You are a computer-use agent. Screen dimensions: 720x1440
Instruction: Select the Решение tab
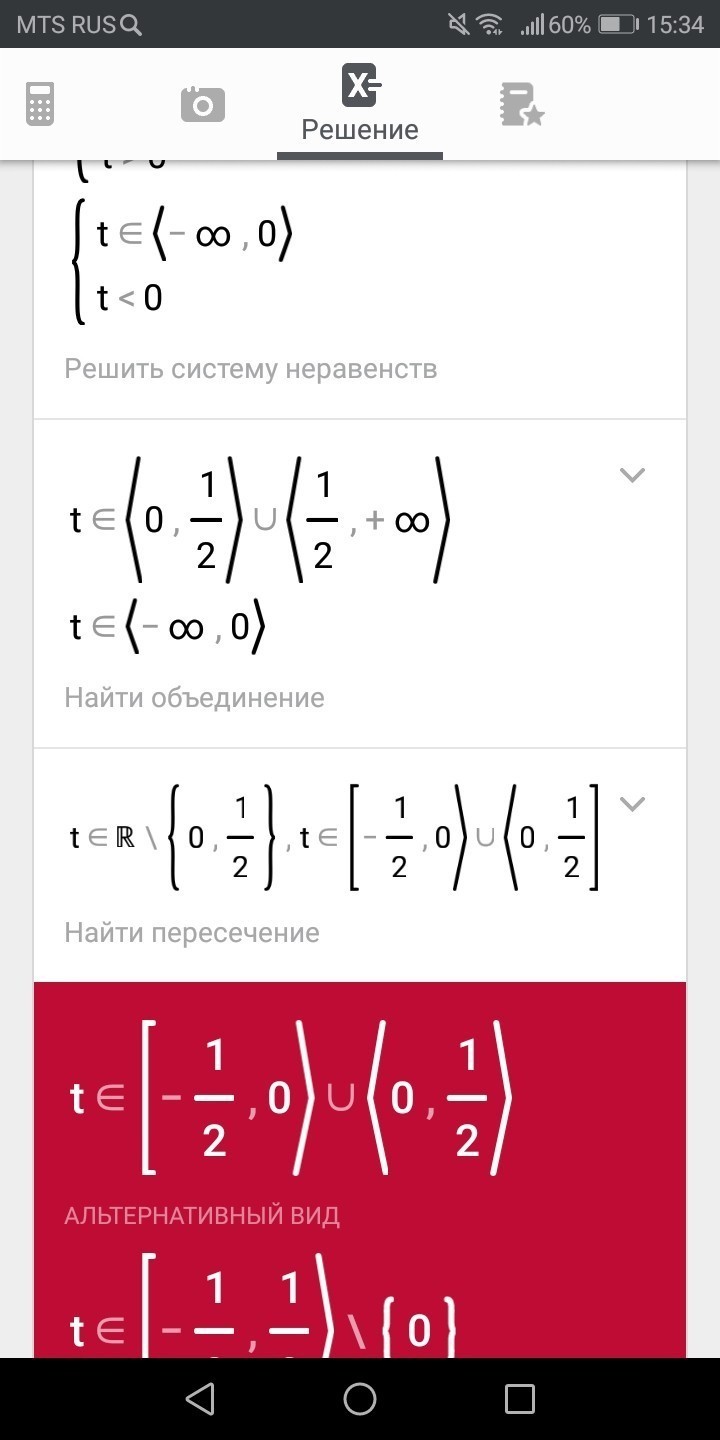click(360, 104)
